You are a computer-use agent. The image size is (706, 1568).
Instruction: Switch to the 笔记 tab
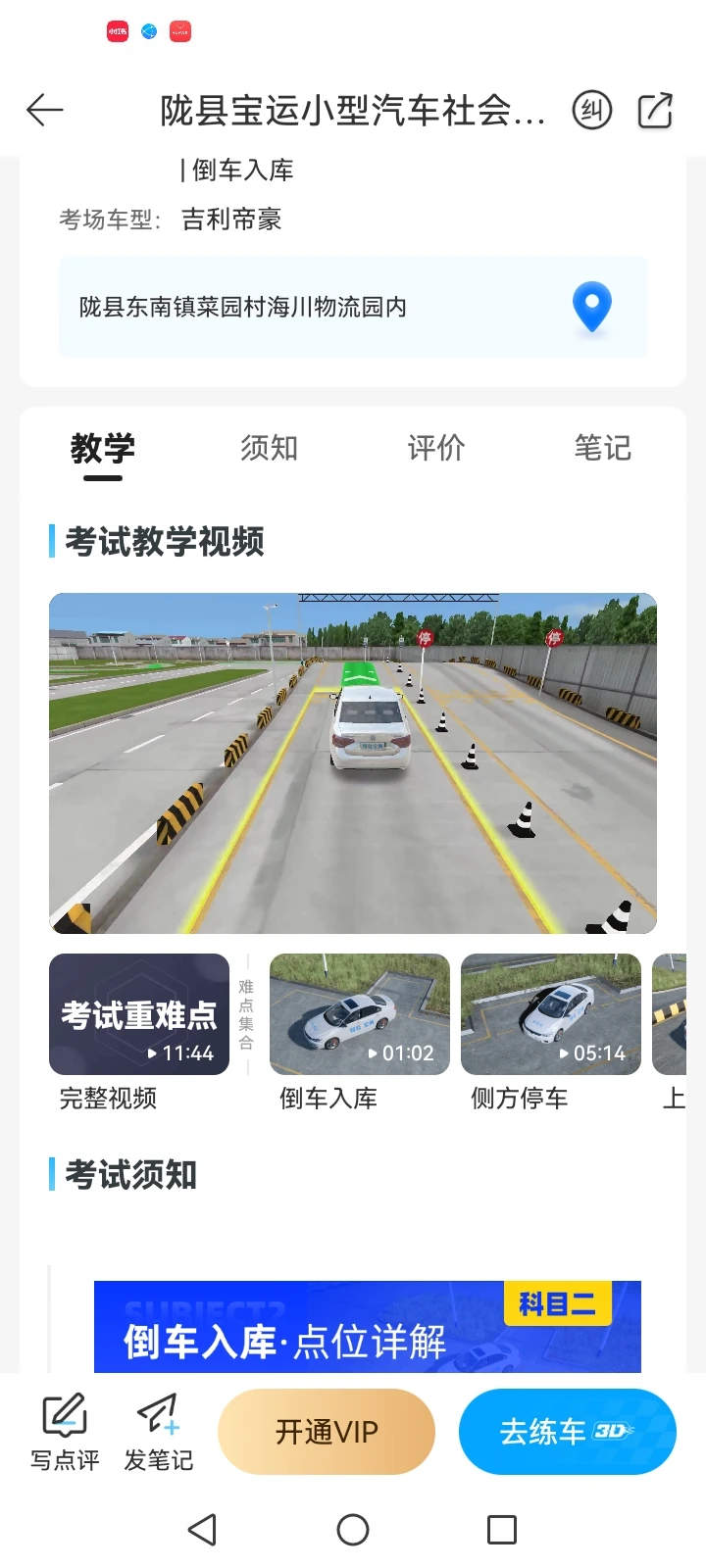click(602, 449)
